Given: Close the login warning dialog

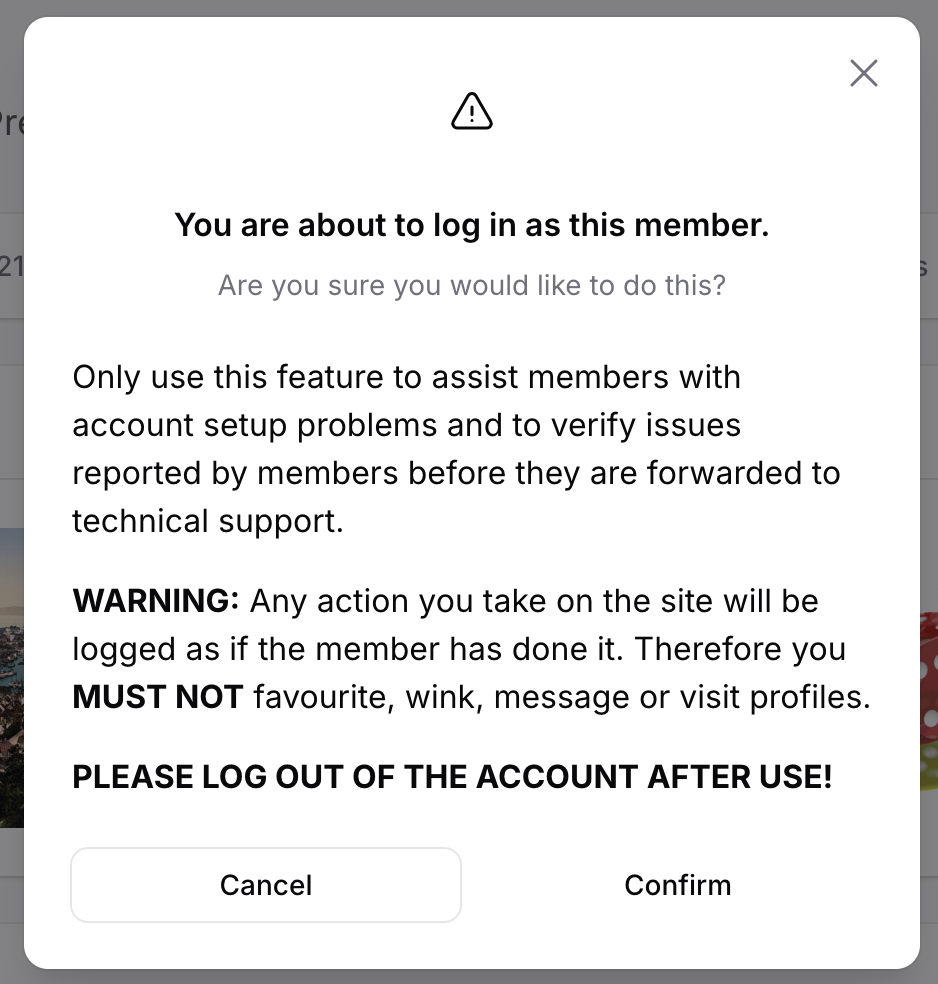Looking at the screenshot, I should point(863,73).
